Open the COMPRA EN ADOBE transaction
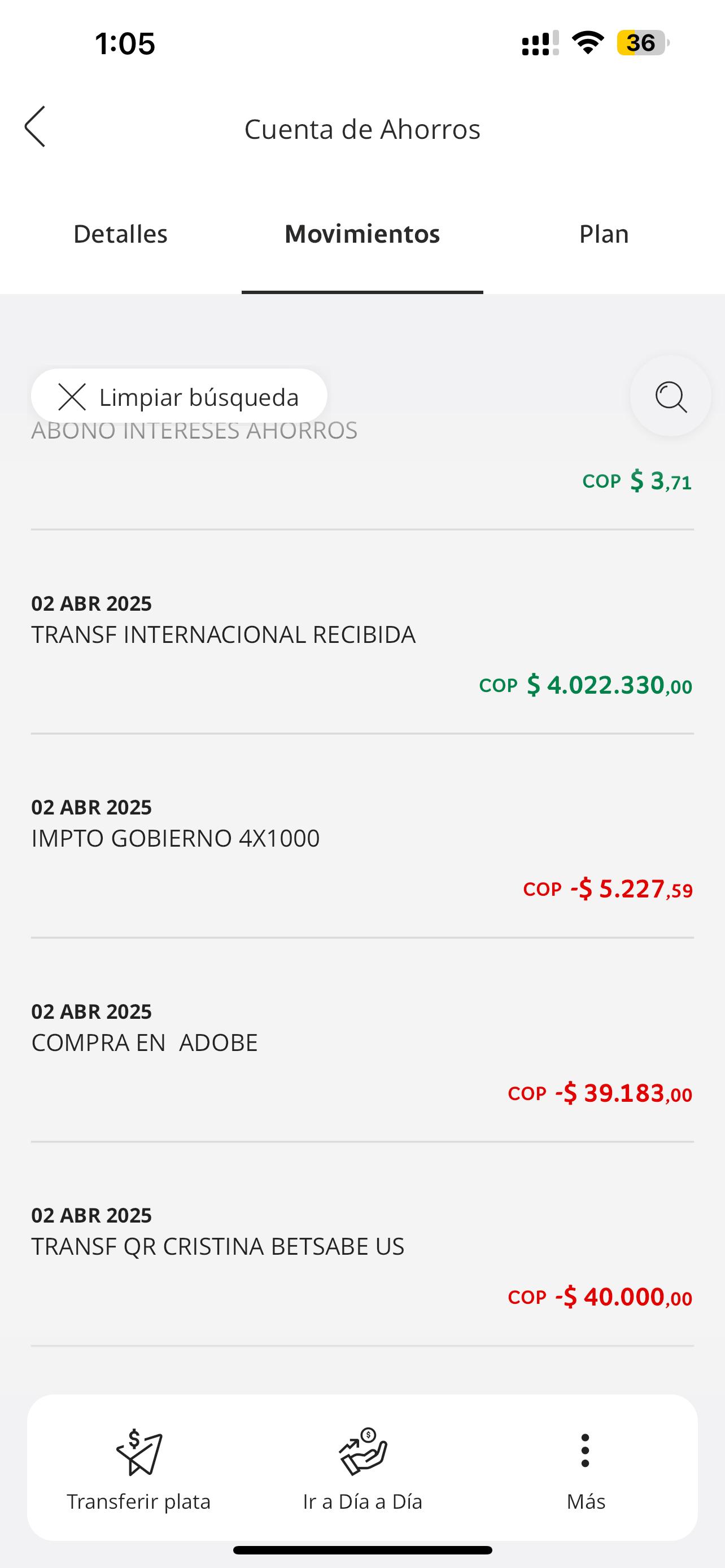The width and height of the screenshot is (725, 1568). click(362, 1053)
